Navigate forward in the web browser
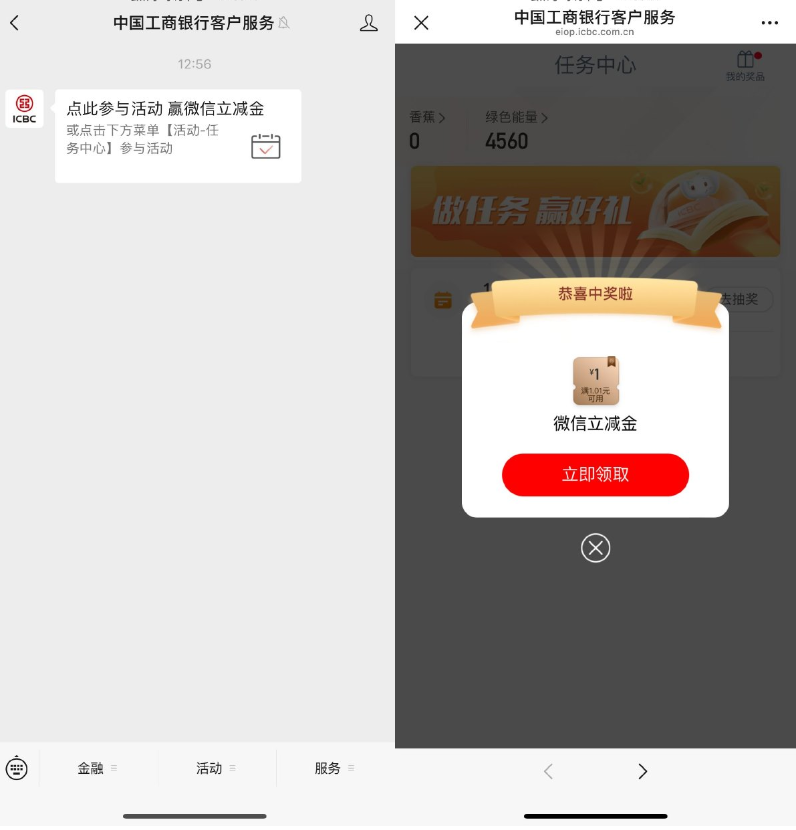Image resolution: width=796 pixels, height=830 pixels. pos(642,771)
